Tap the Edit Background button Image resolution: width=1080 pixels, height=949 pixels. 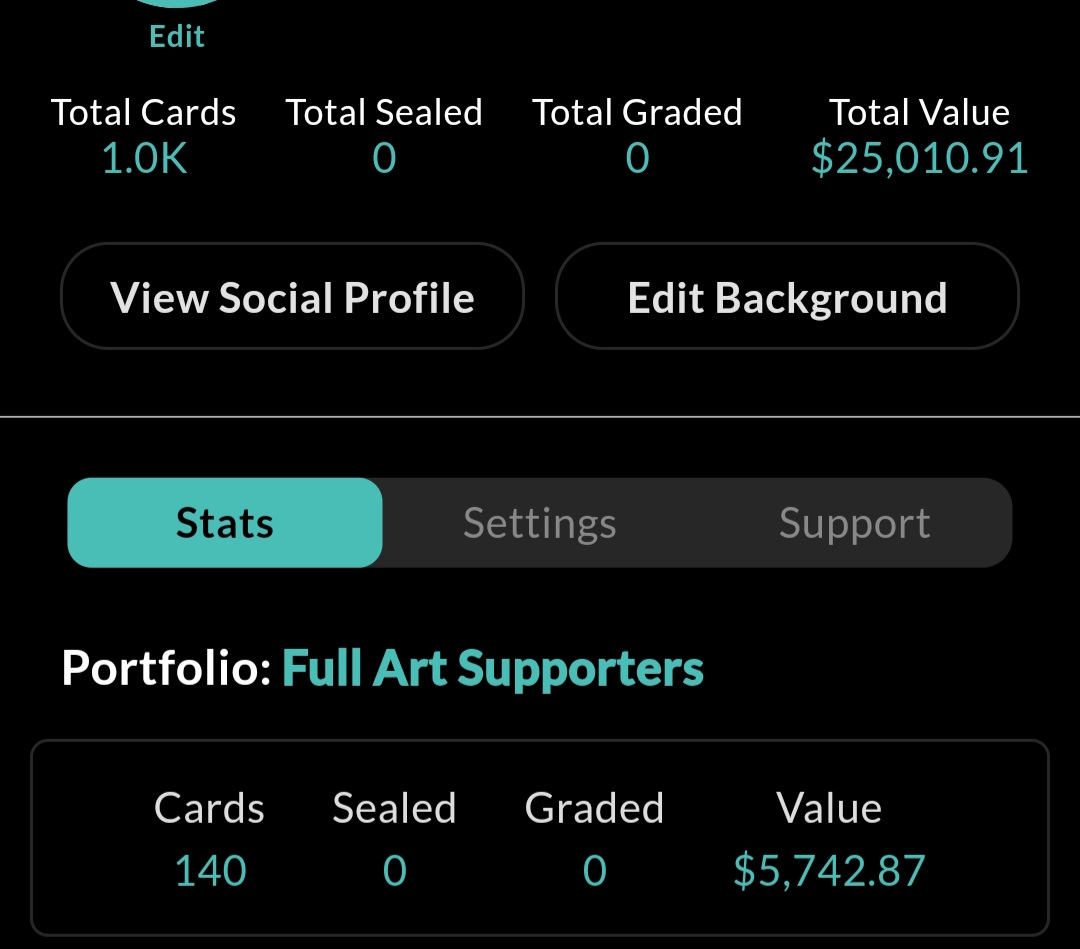click(x=787, y=297)
